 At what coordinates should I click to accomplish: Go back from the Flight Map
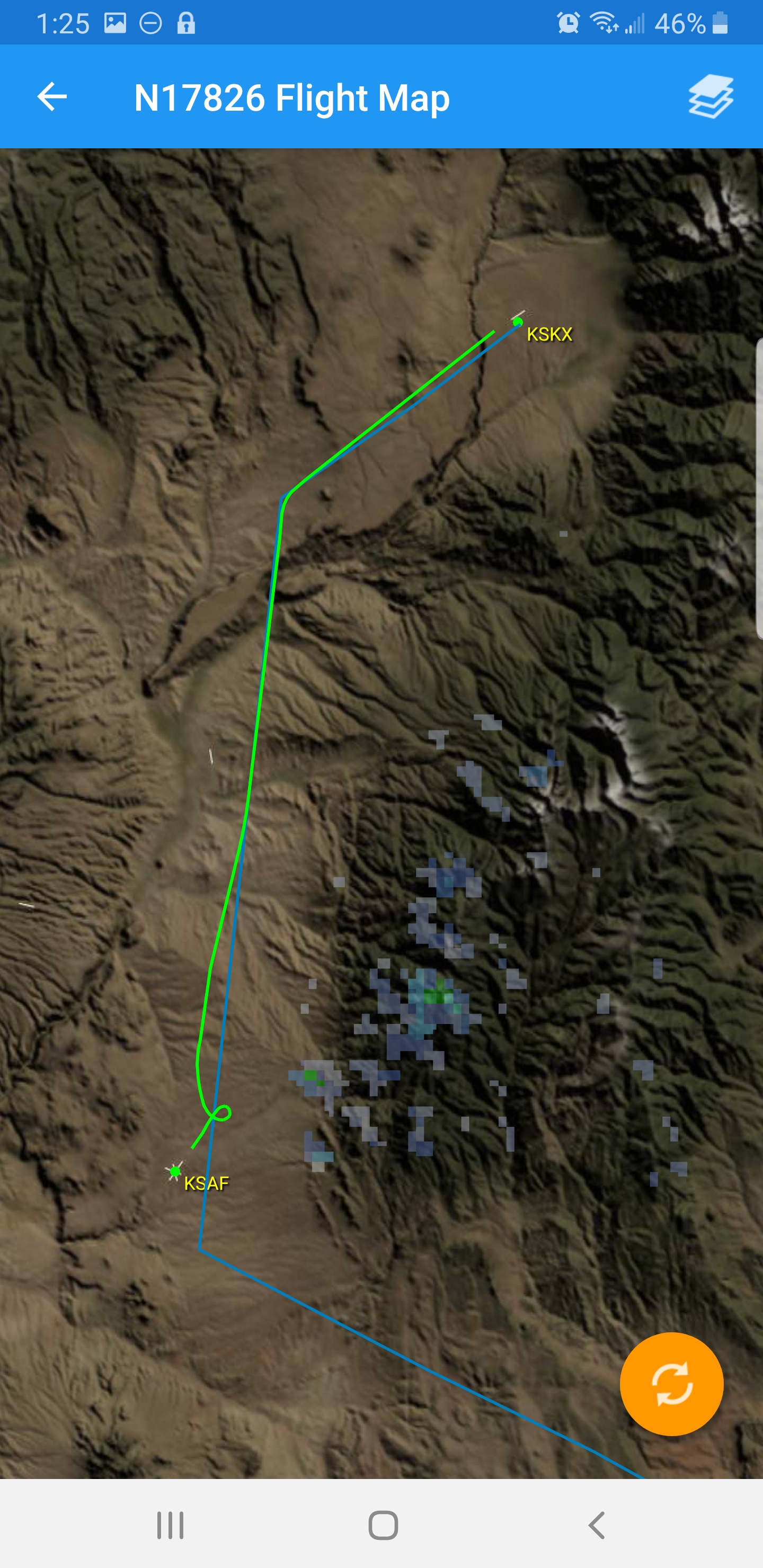pos(52,97)
